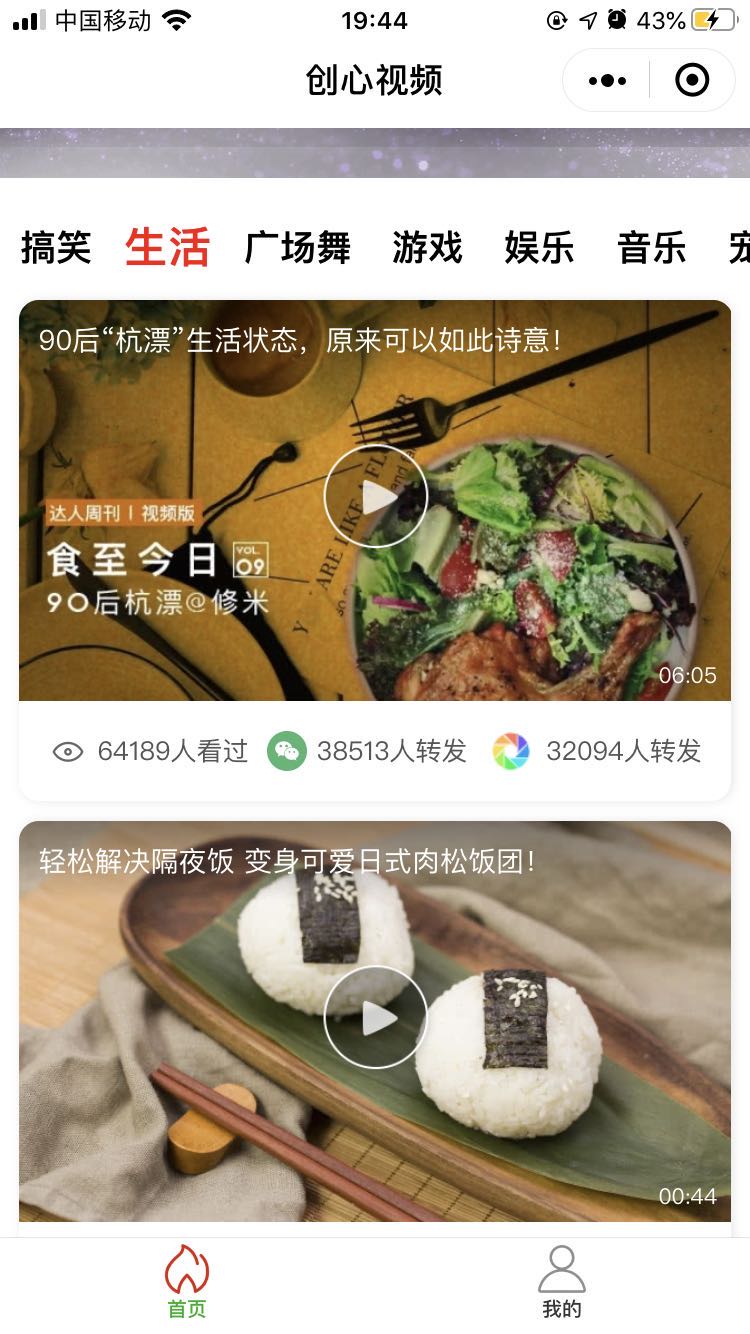
Task: Switch to the 搞笑 category tab
Action: (56, 247)
